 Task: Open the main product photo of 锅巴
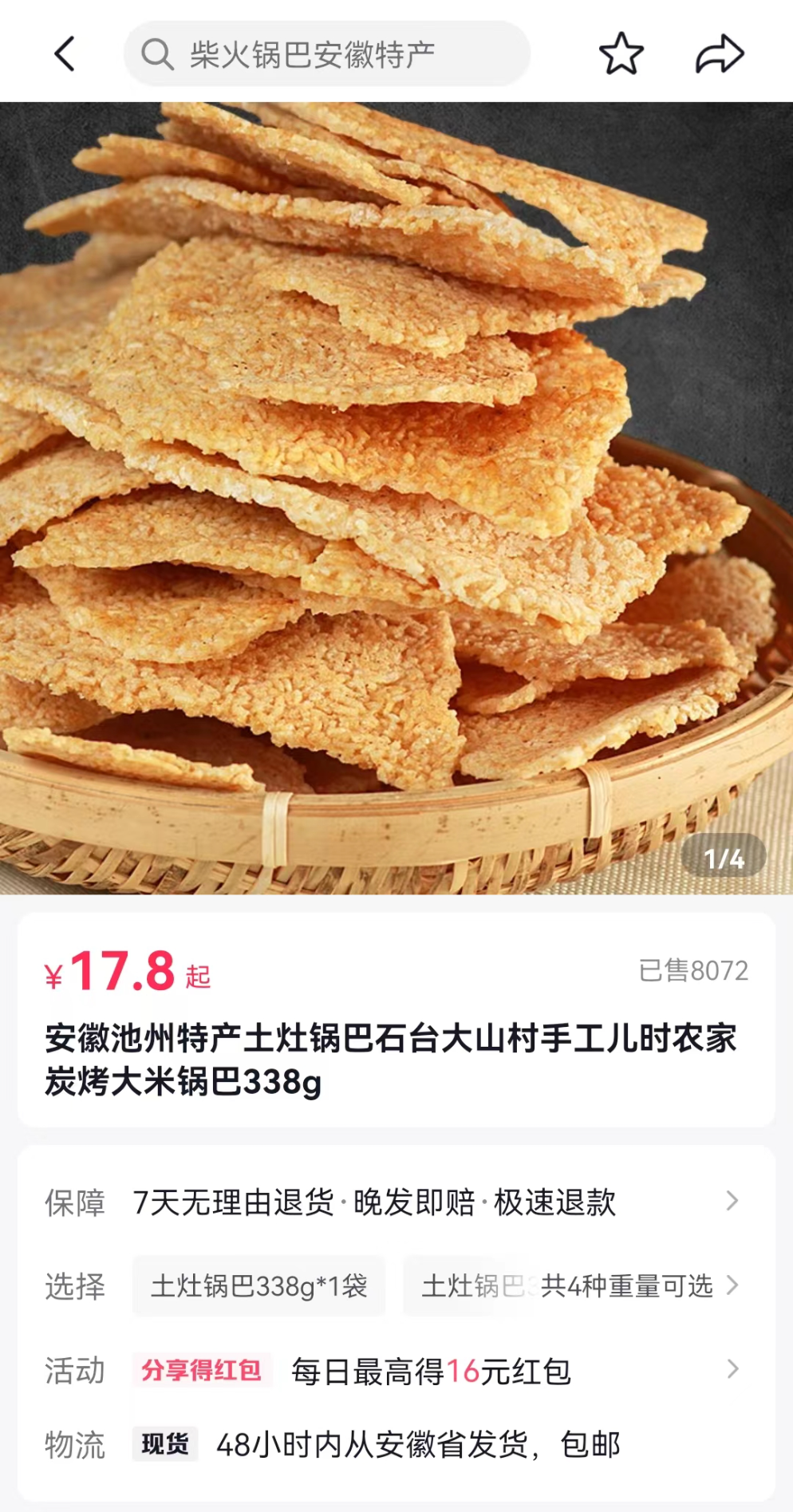[396, 498]
